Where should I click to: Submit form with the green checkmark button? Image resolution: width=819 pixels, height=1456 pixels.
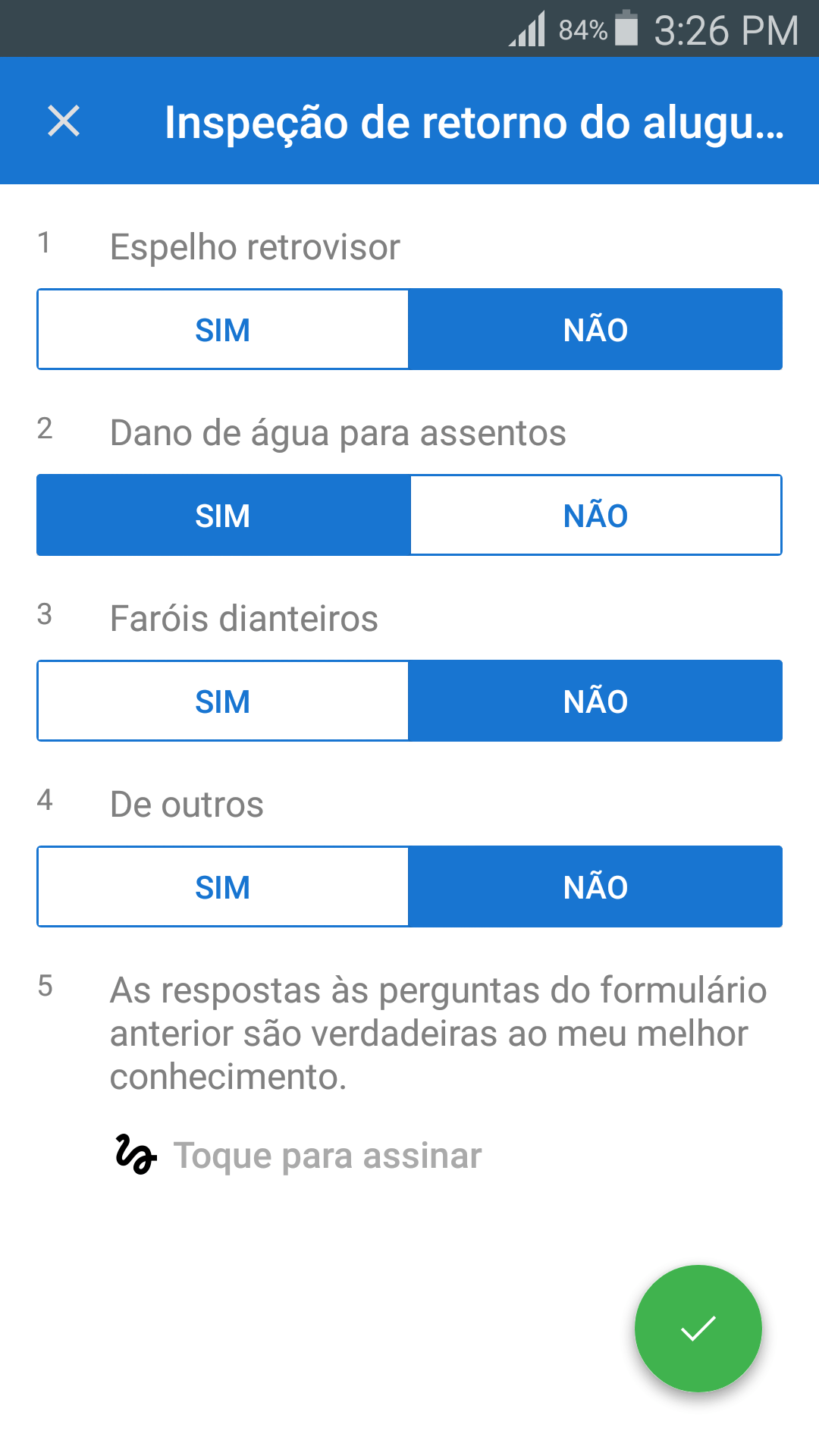[698, 1329]
